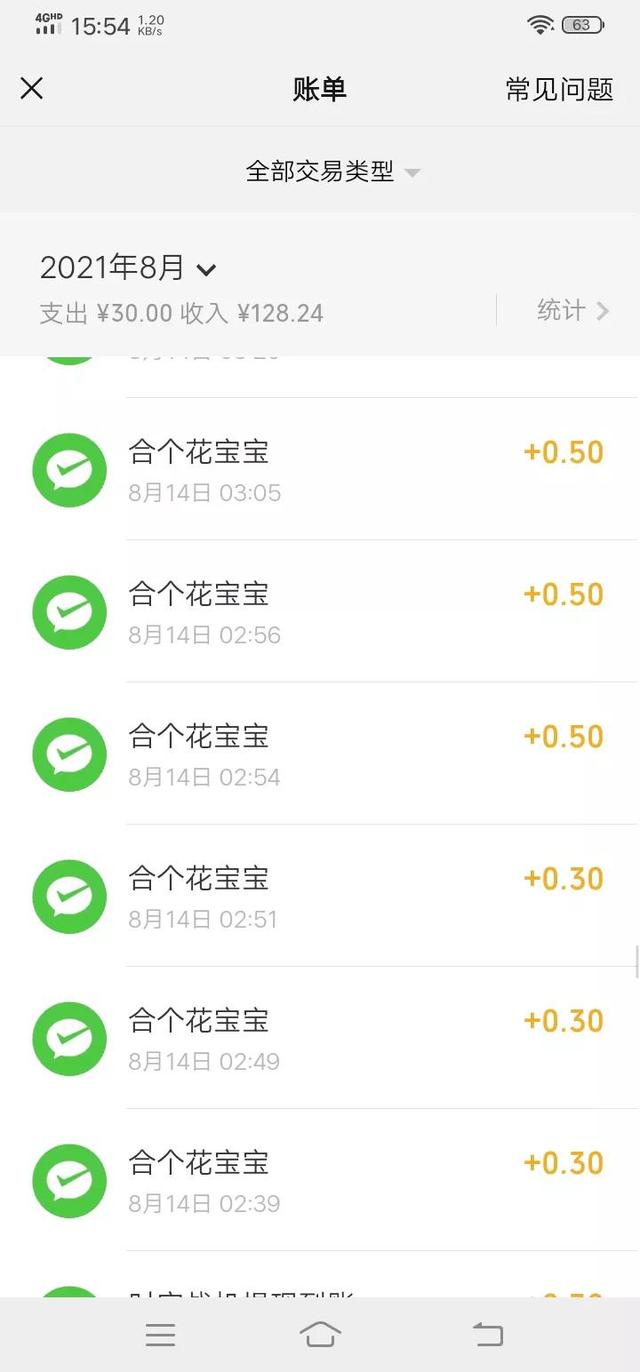Open the 合个花宝宝 transaction at 03:05
Image resolution: width=640 pixels, height=1372 pixels.
click(320, 469)
